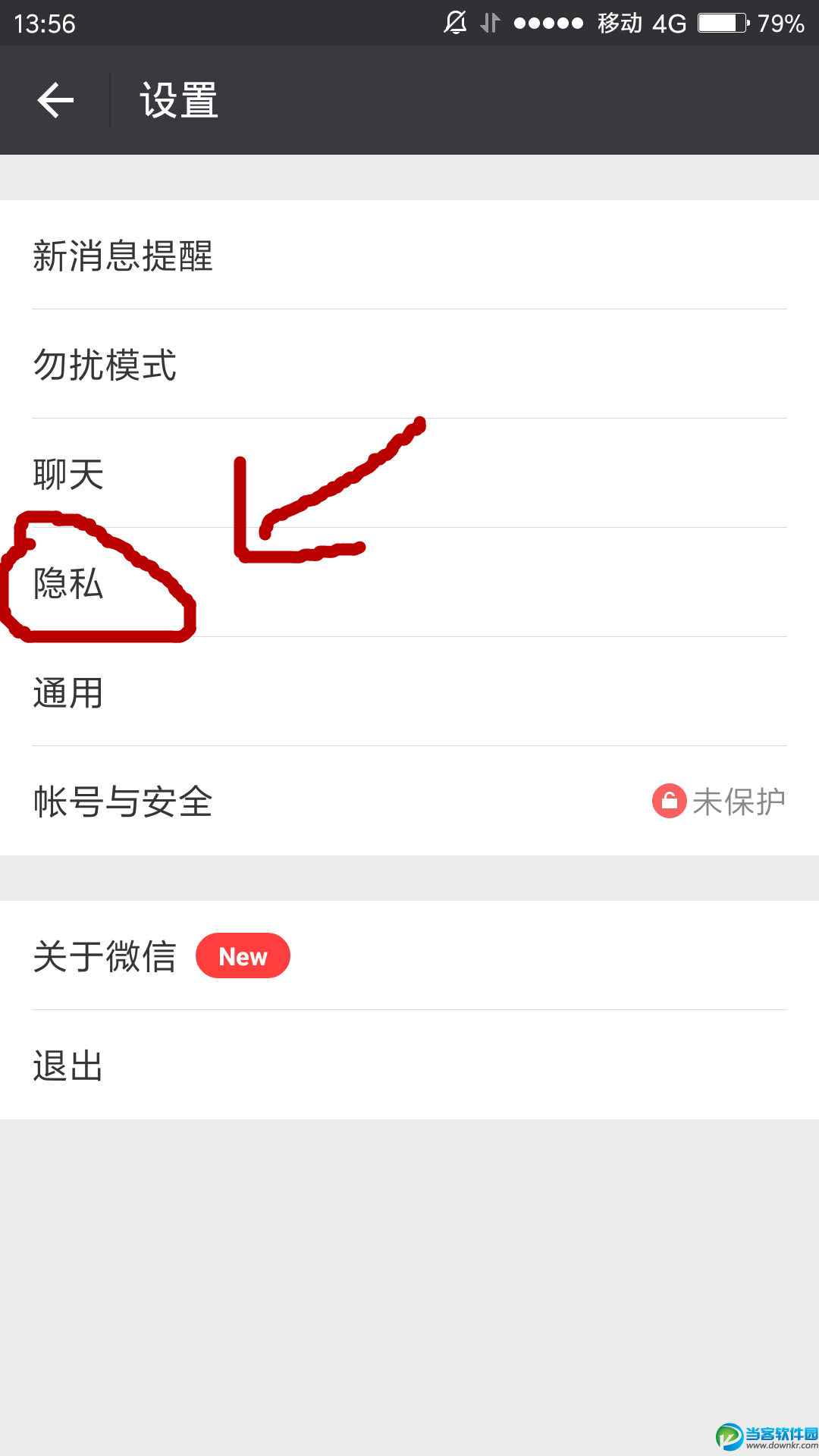Tap 退出 to log out

(x=409, y=1065)
